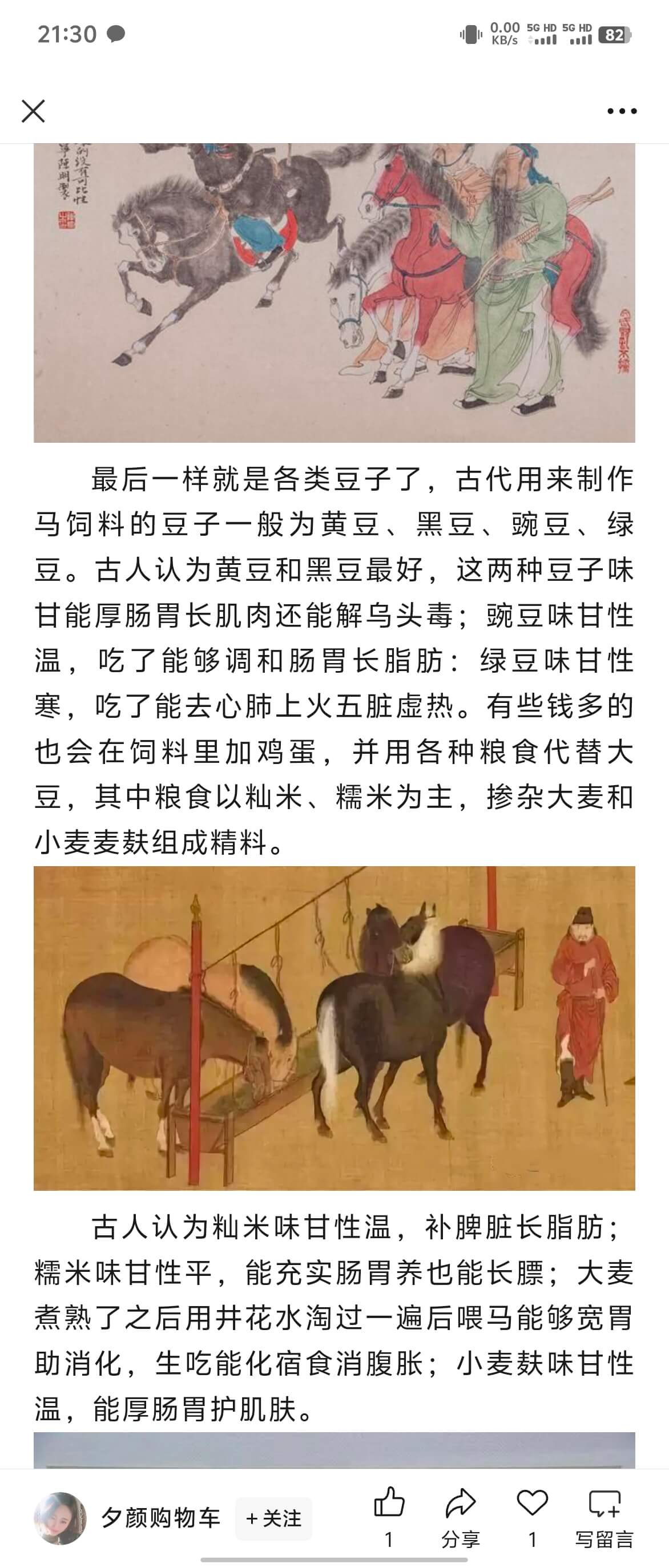Open the horsemen painting at top
The width and height of the screenshot is (669, 1568).
click(334, 292)
